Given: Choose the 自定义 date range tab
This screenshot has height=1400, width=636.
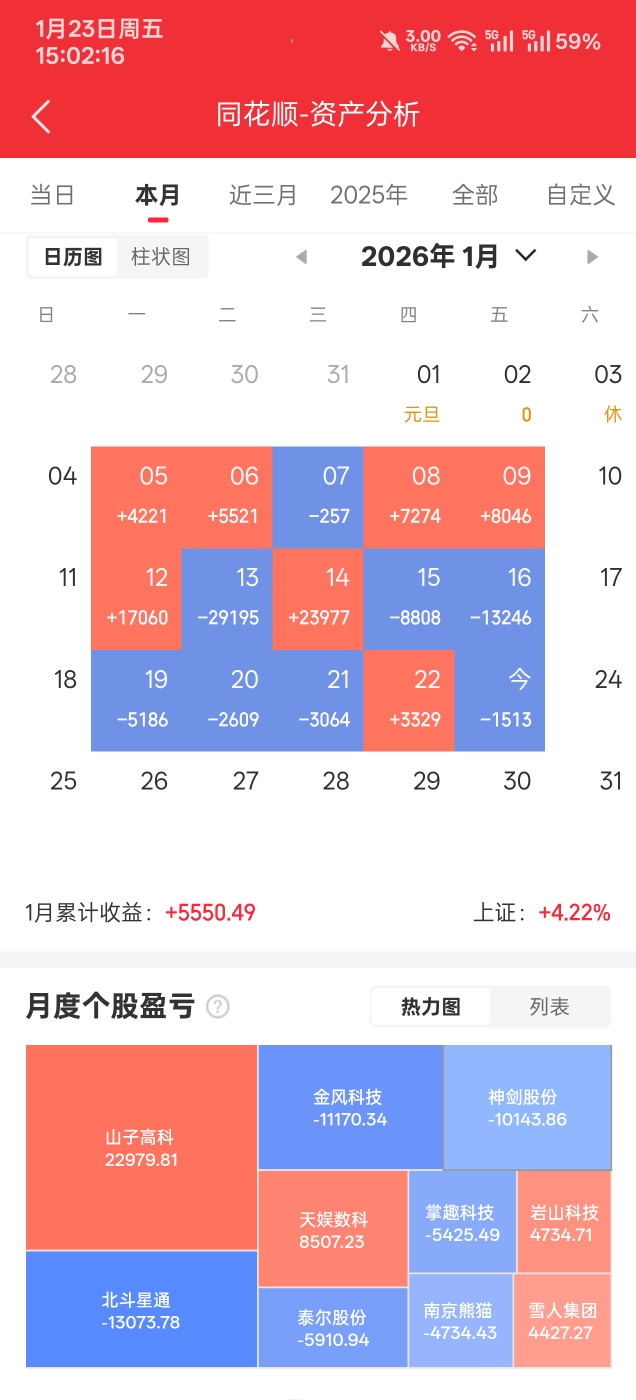Looking at the screenshot, I should pos(581,195).
